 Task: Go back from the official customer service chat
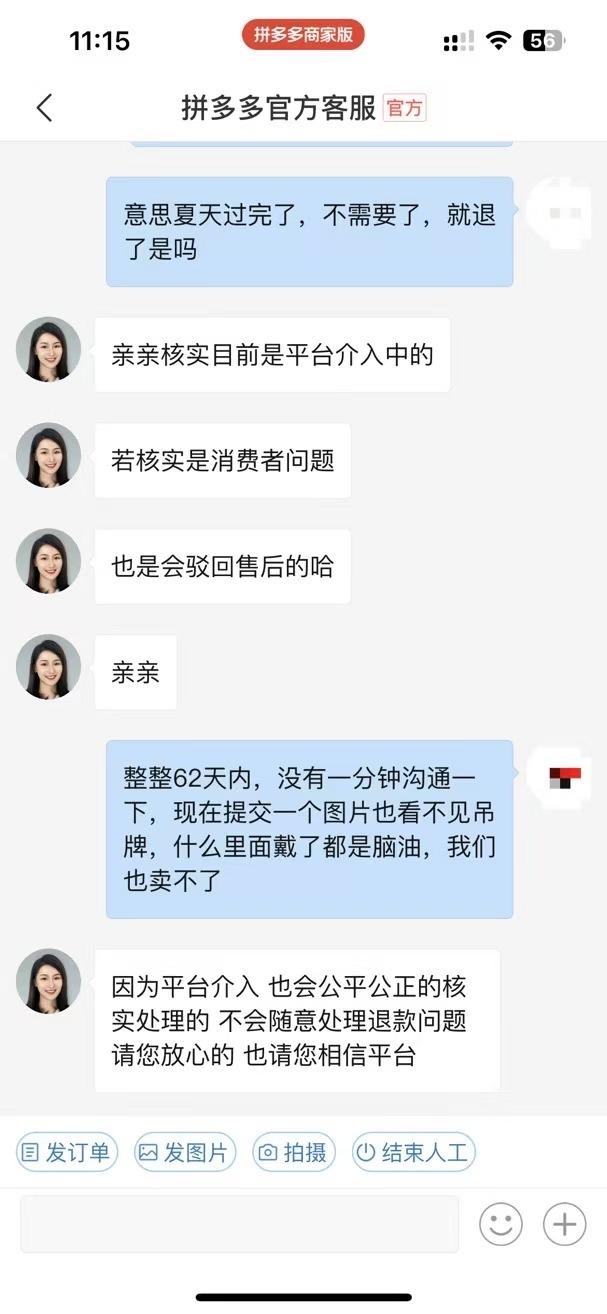[44, 108]
